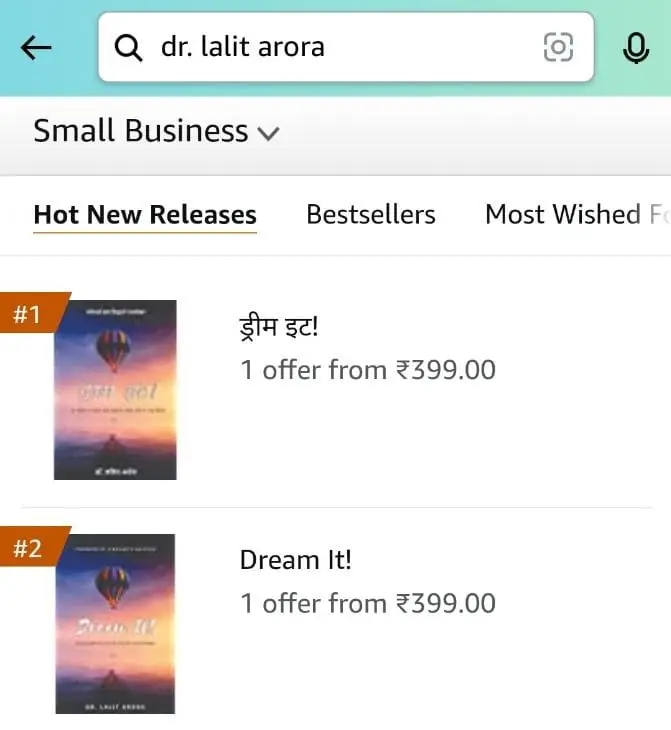Select the Hot New Releases tab
The image size is (671, 730).
tap(145, 215)
